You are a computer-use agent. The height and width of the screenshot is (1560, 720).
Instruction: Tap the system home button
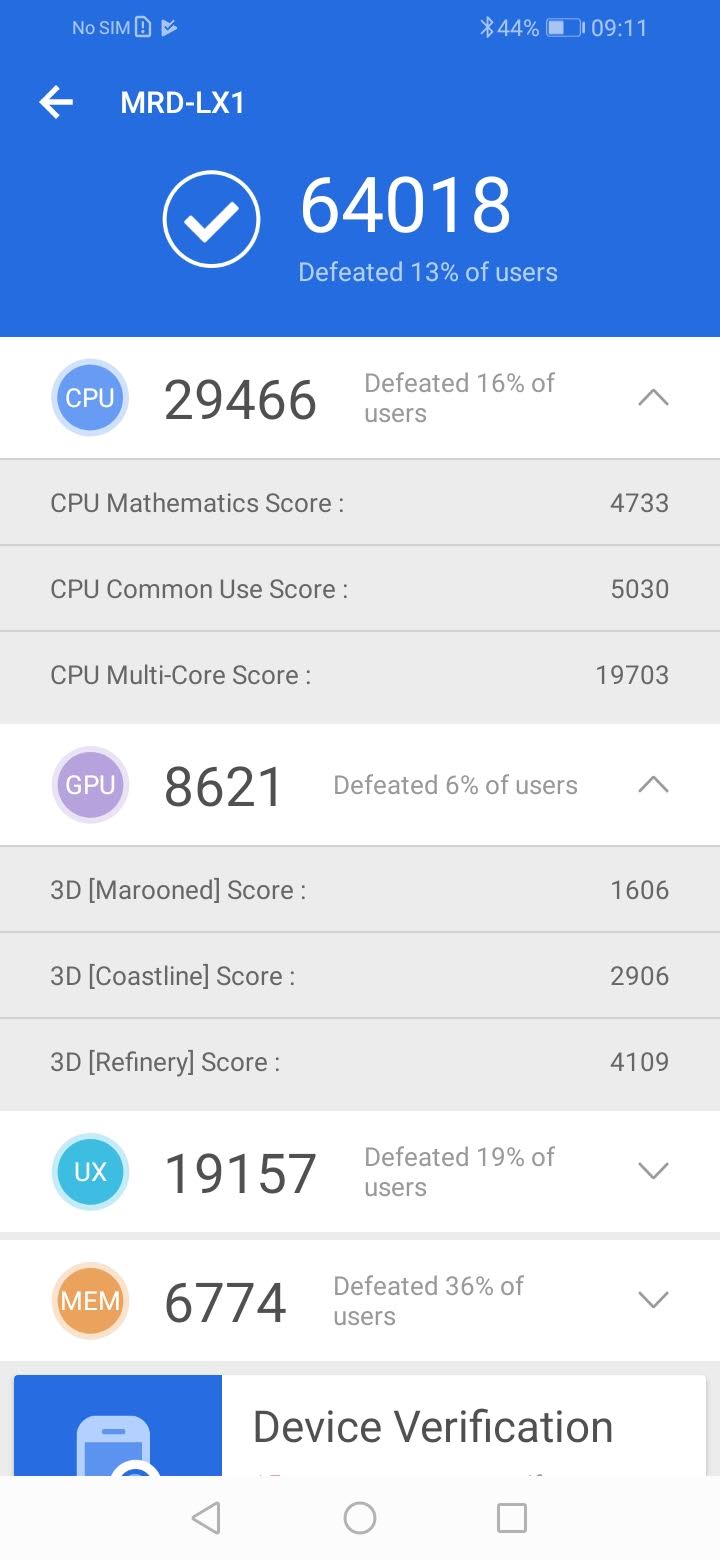360,1518
